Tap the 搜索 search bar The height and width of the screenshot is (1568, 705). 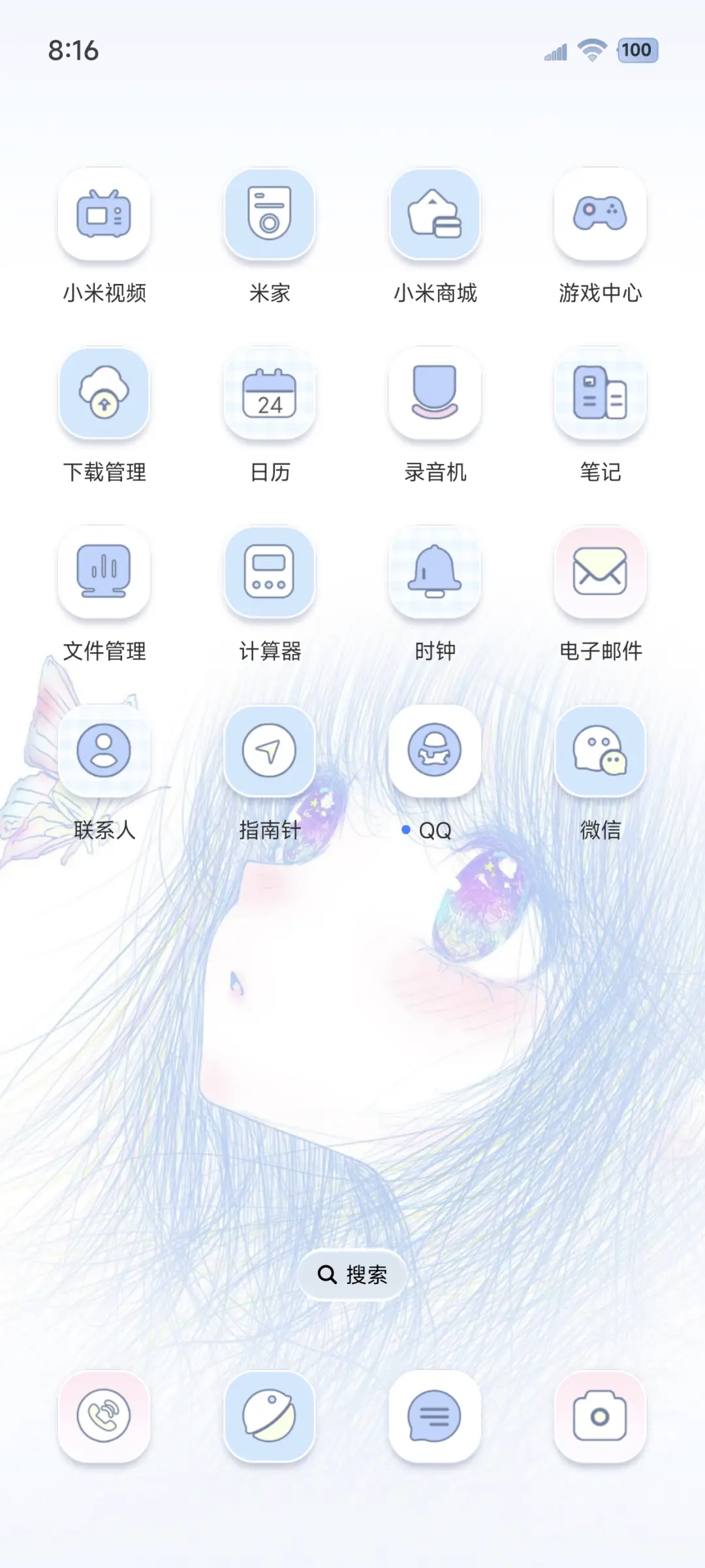click(352, 1274)
